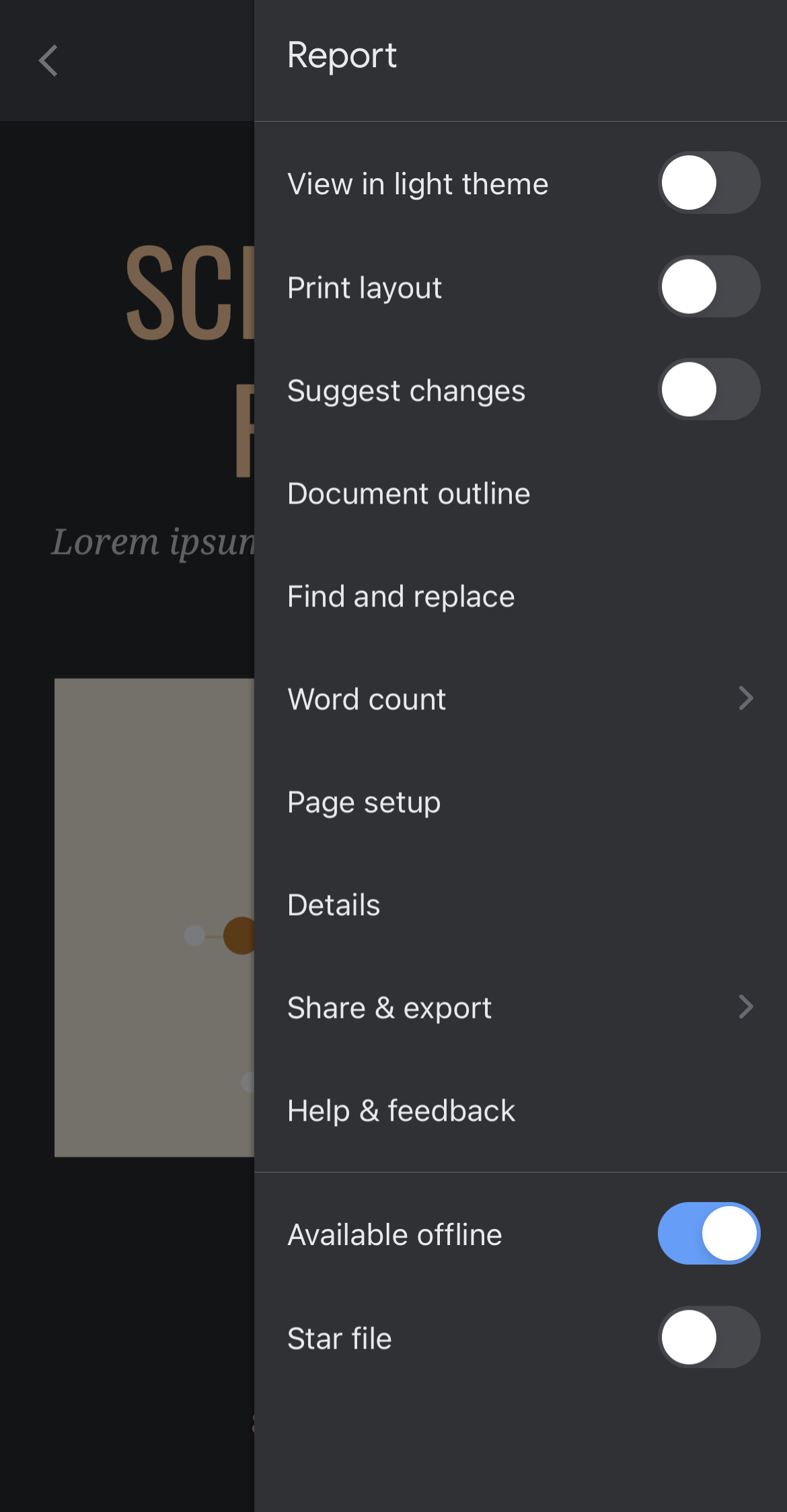Star the Report file
The image size is (787, 1512).
coord(708,1337)
